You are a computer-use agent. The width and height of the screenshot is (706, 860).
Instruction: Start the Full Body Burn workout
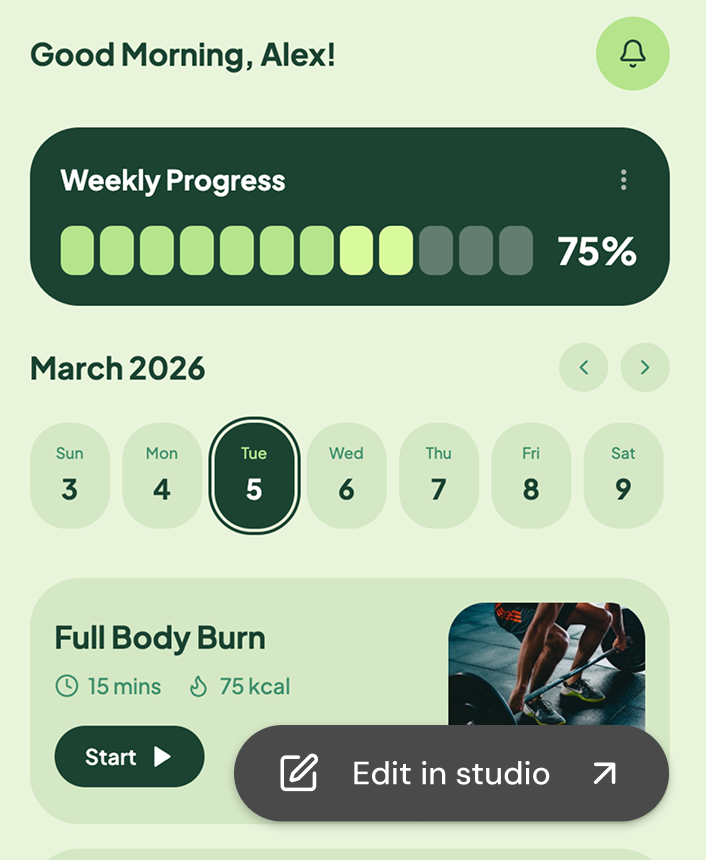tap(129, 757)
